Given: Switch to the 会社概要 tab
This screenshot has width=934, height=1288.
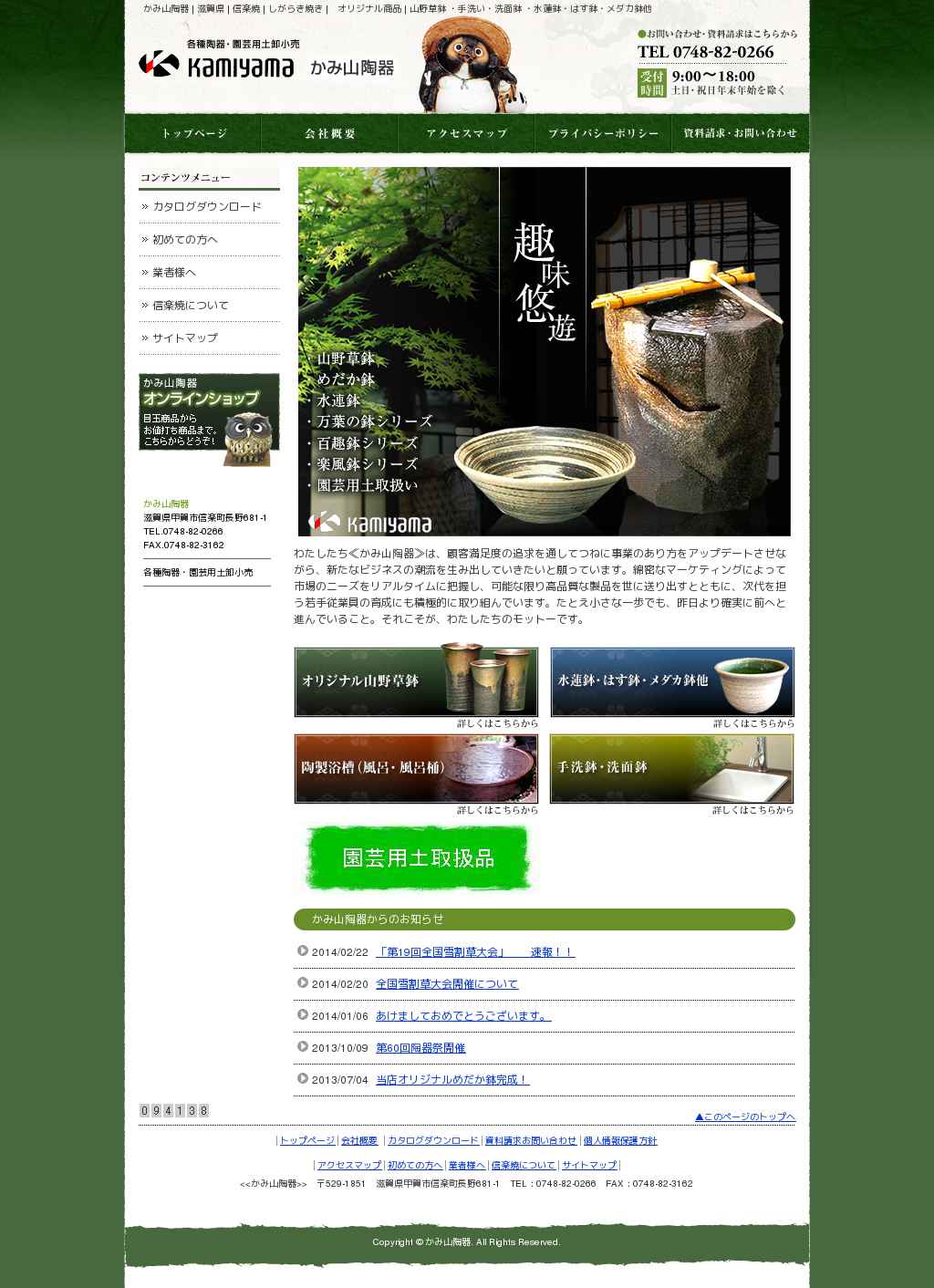Looking at the screenshot, I should (330, 133).
